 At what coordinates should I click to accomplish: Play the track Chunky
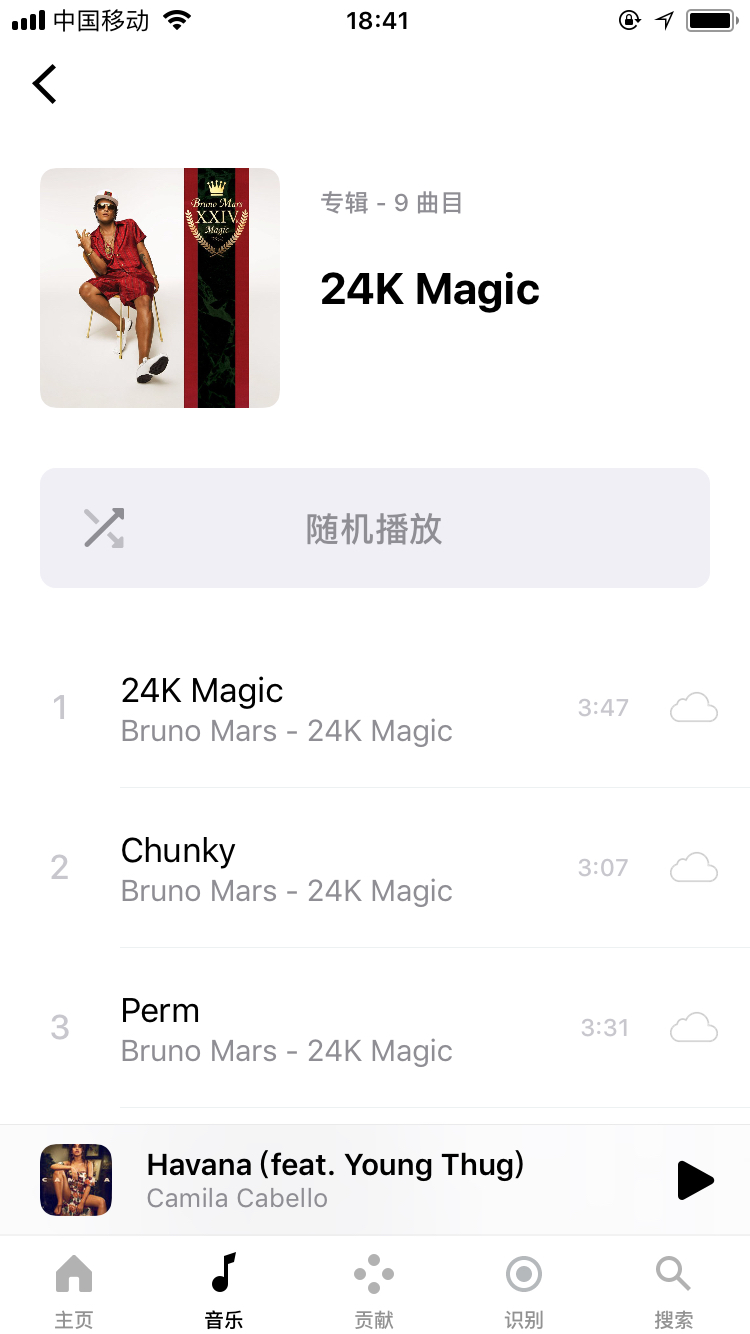pos(375,868)
